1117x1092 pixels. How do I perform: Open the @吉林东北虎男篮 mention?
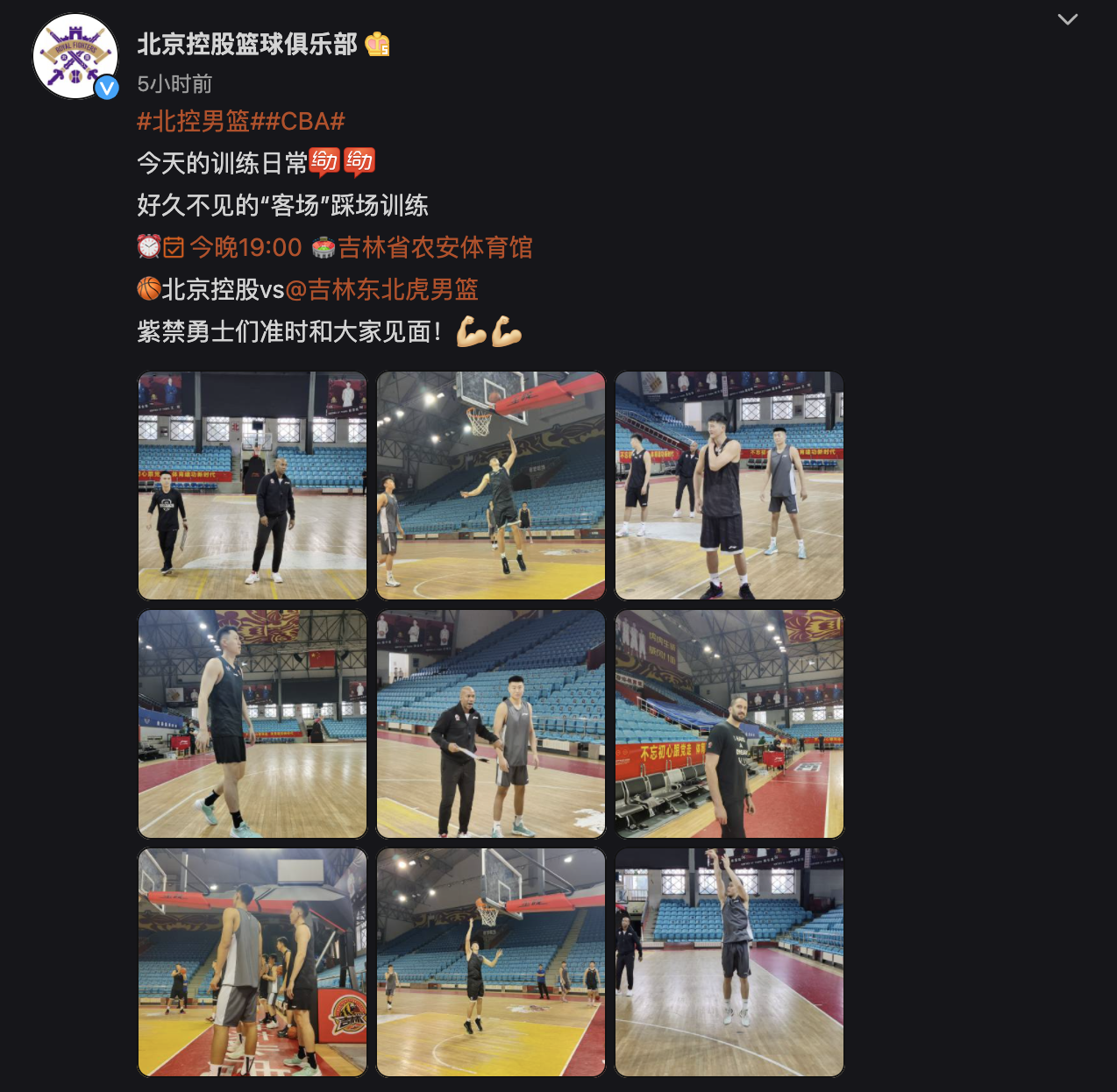(x=381, y=289)
